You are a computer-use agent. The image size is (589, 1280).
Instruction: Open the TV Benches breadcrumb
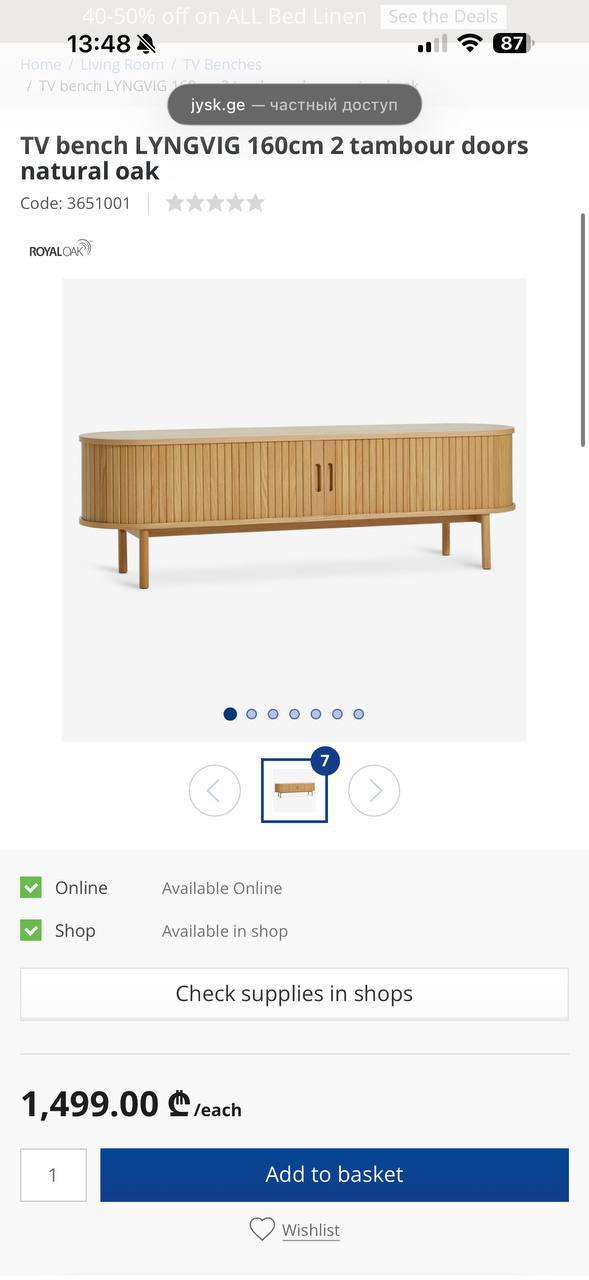click(x=222, y=64)
